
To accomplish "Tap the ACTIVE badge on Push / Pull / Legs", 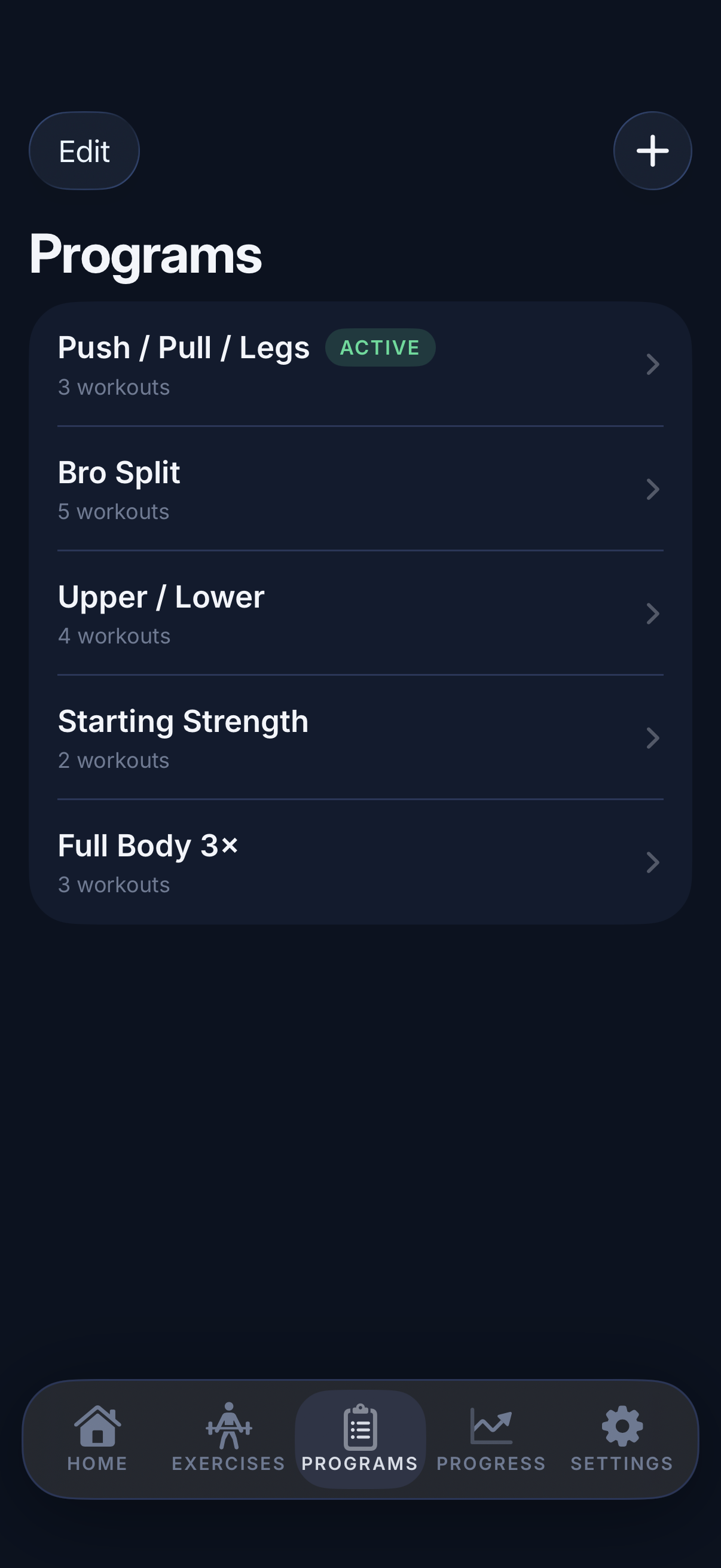I will point(380,347).
